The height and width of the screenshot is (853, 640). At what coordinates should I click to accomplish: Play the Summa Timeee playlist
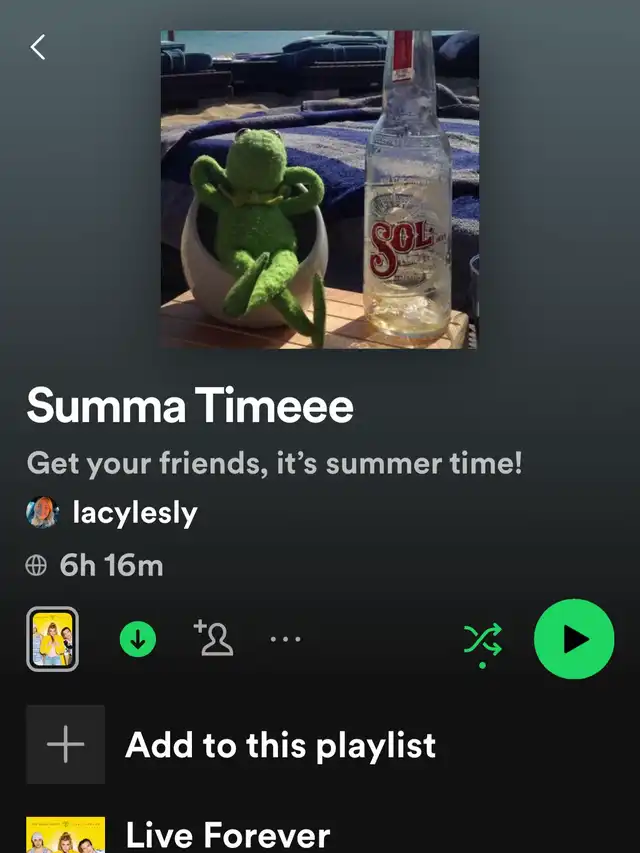click(574, 639)
